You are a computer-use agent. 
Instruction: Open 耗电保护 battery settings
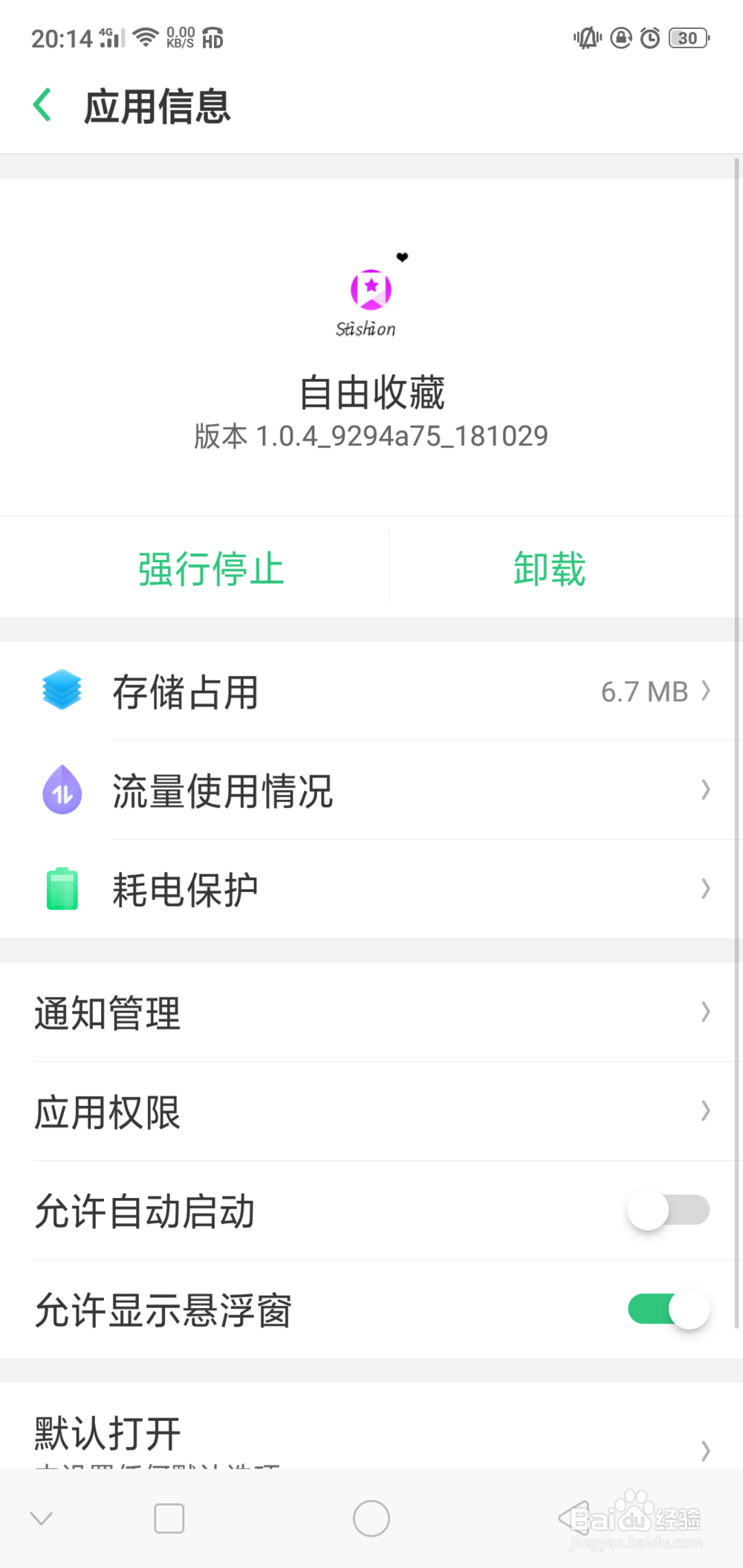point(371,889)
